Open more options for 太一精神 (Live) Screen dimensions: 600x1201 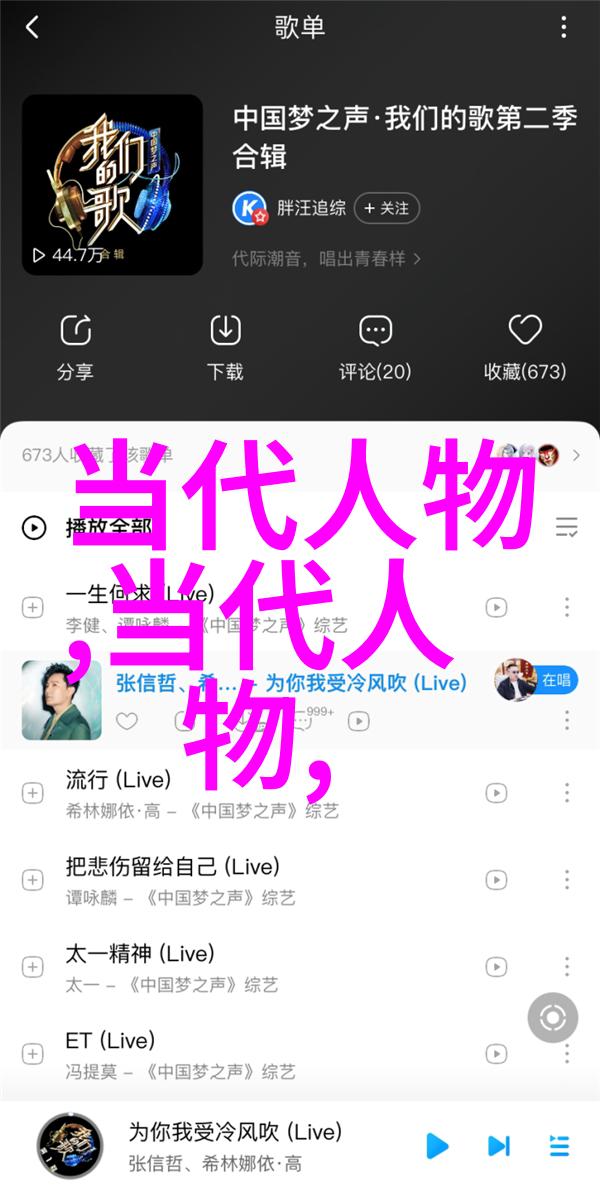click(x=567, y=967)
